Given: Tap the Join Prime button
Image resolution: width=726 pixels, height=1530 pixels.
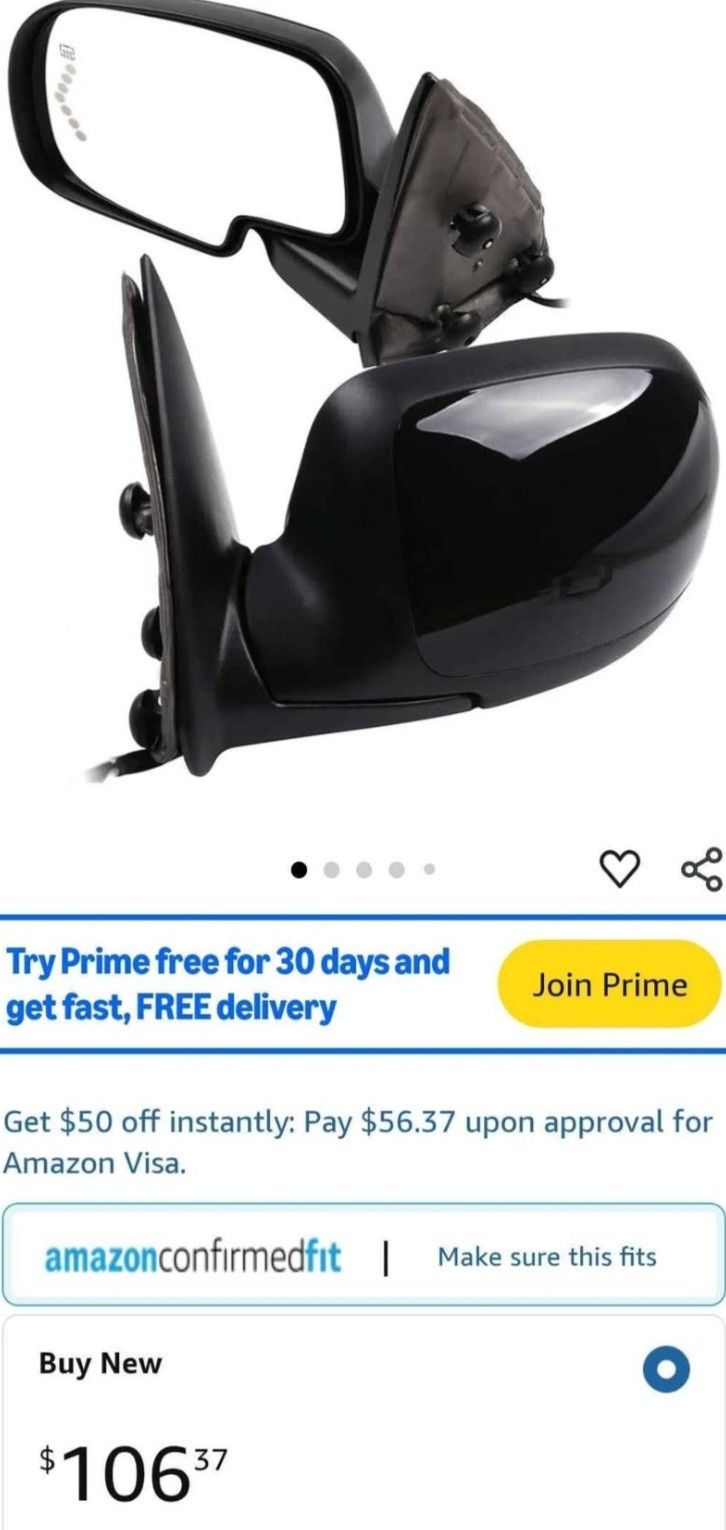Looking at the screenshot, I should 609,985.
